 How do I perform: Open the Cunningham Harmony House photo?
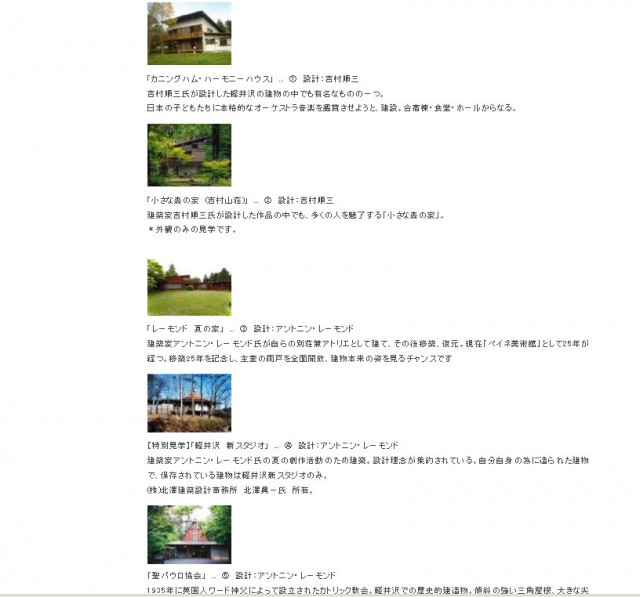pos(189,33)
